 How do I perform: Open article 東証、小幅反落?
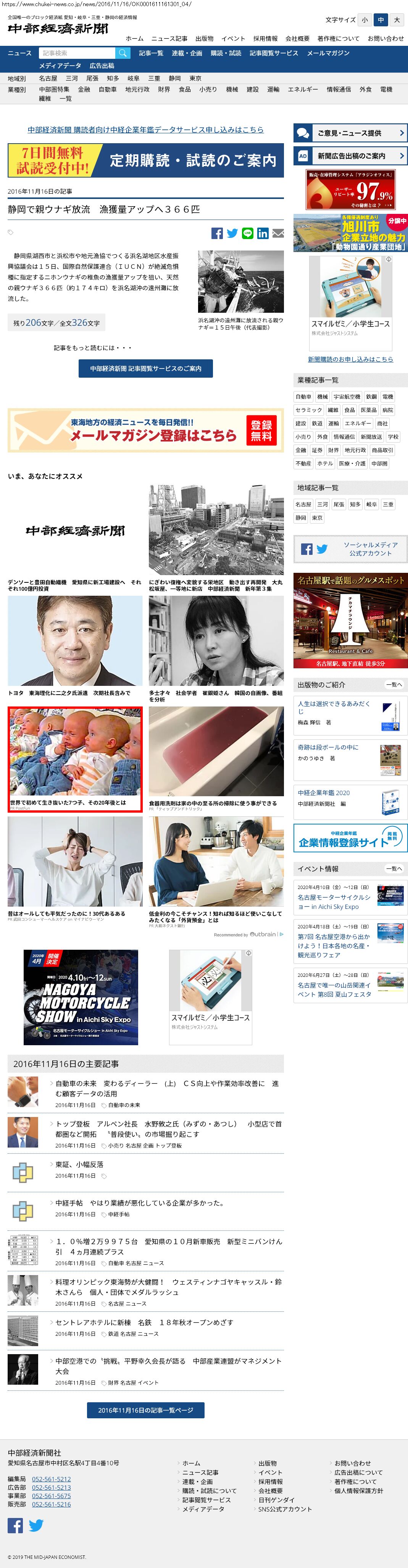tap(79, 1164)
